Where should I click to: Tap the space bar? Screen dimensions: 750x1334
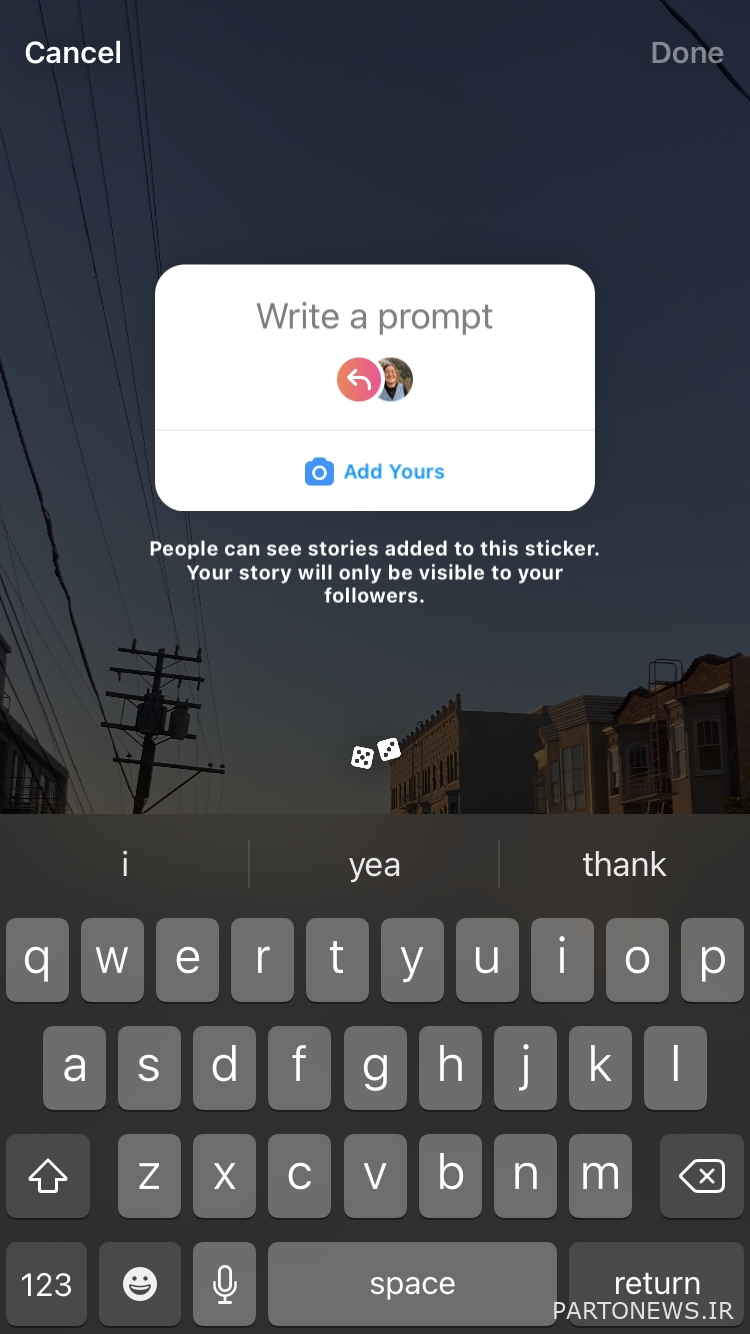point(412,1284)
